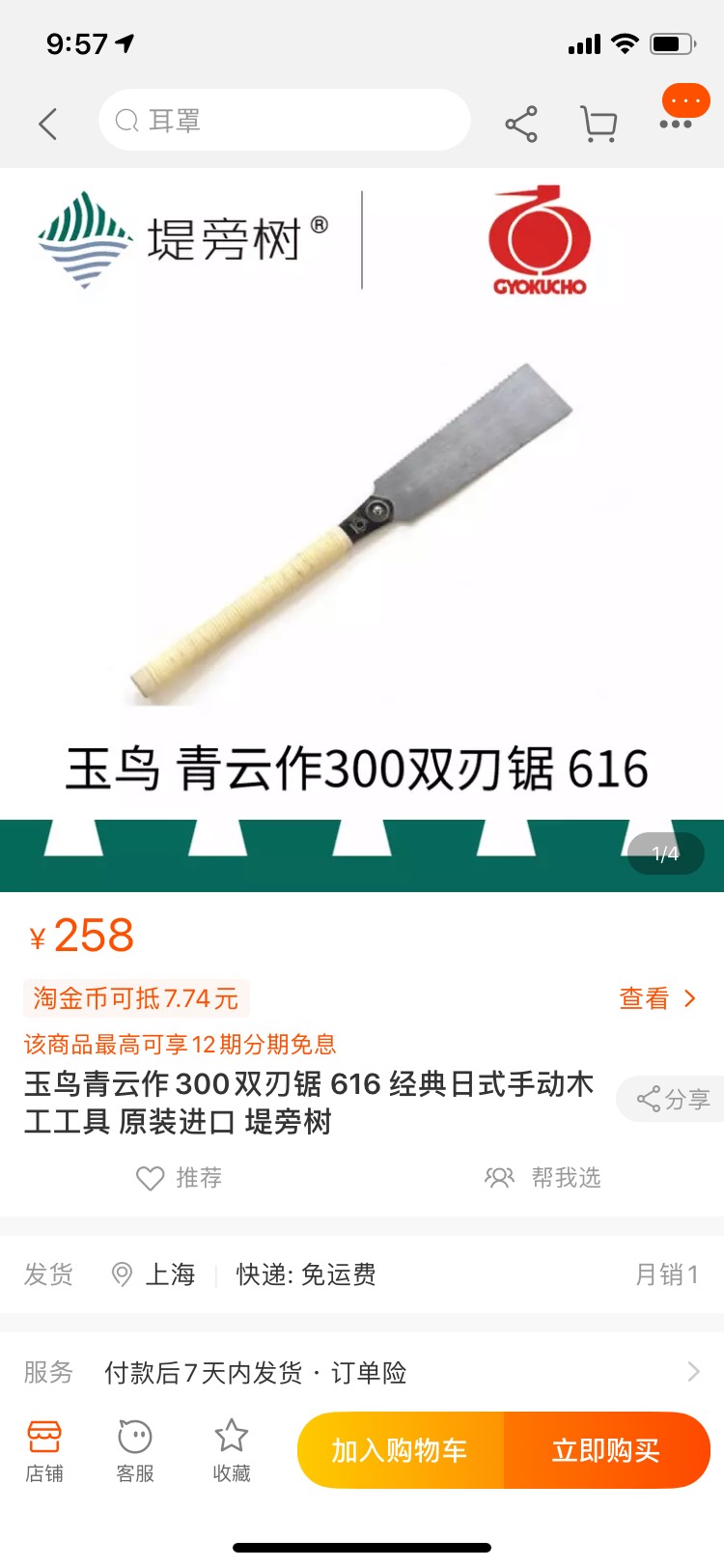Screen dimensions: 724x1568
Task: Open the shopping cart
Action: pos(599,124)
